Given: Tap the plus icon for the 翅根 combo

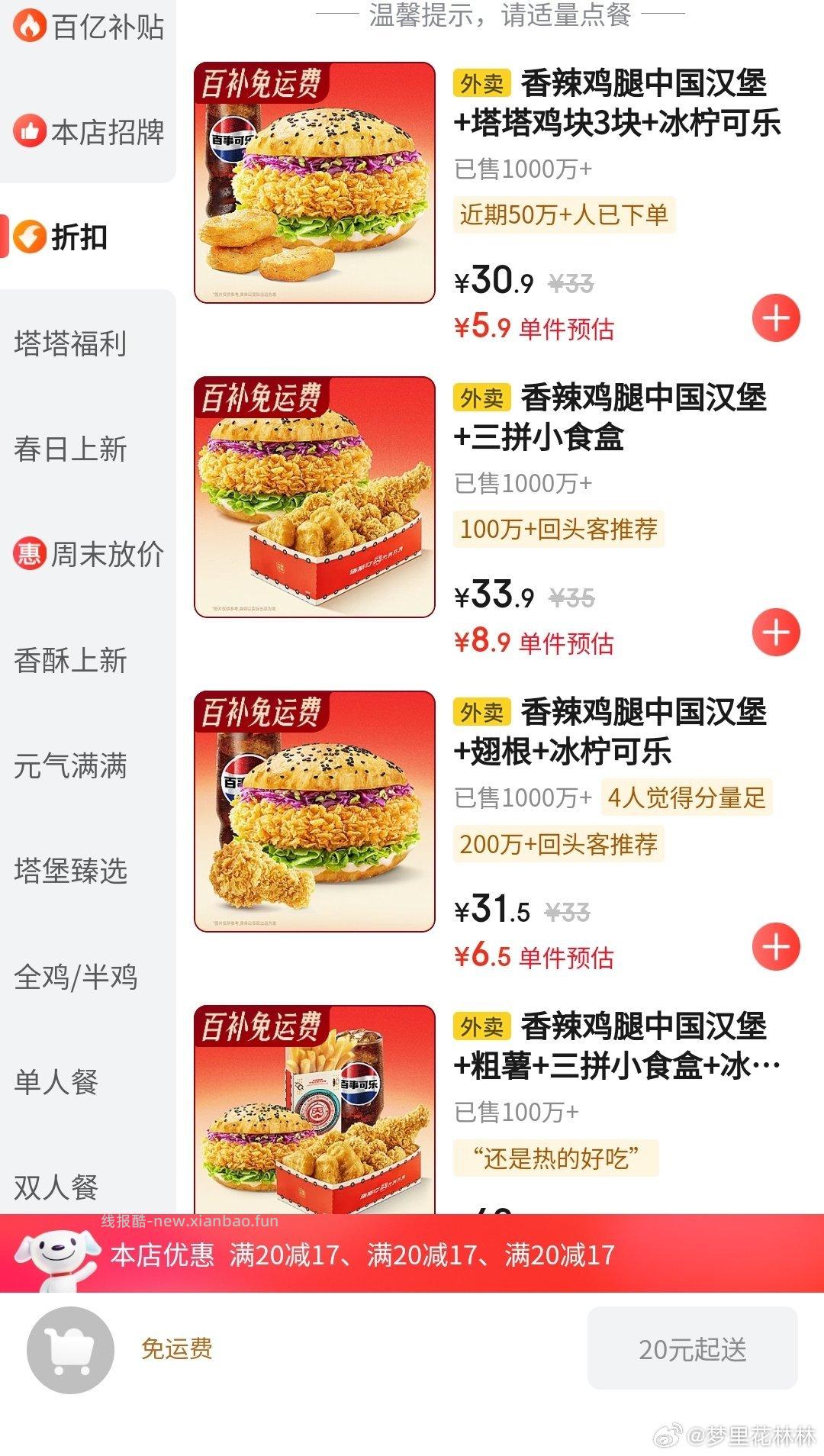Looking at the screenshot, I should [777, 948].
